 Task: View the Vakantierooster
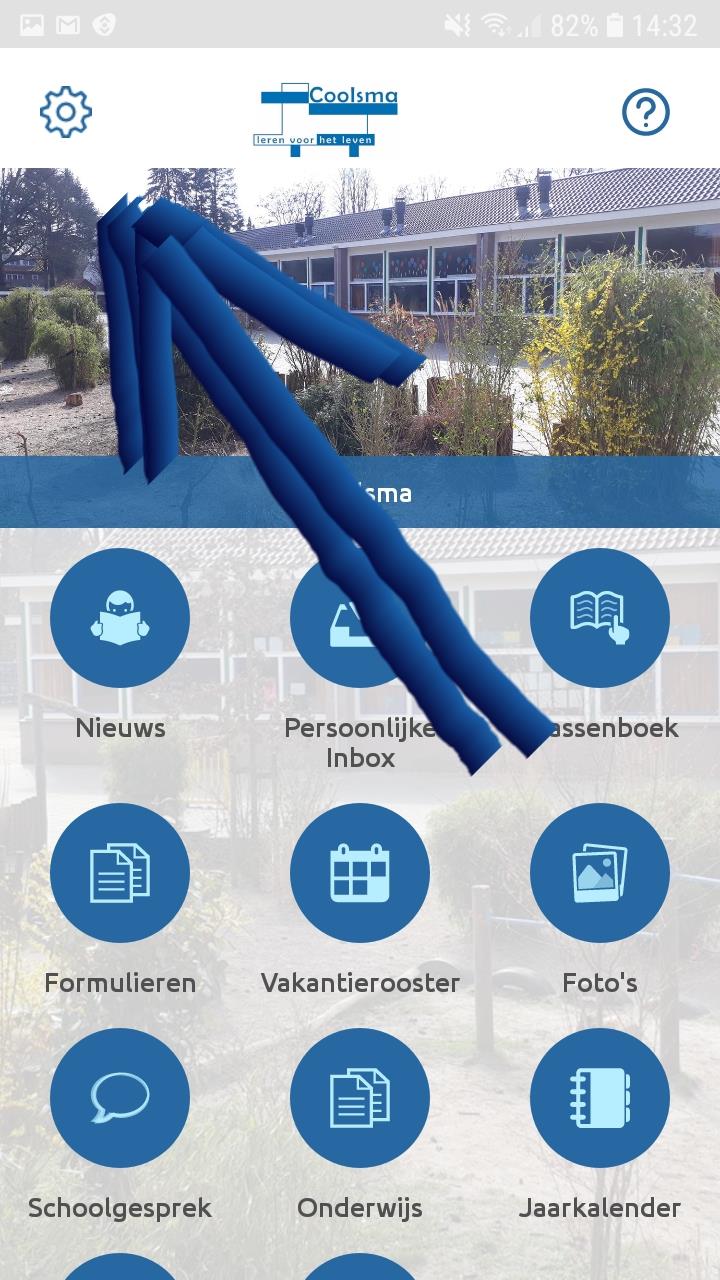click(x=360, y=873)
